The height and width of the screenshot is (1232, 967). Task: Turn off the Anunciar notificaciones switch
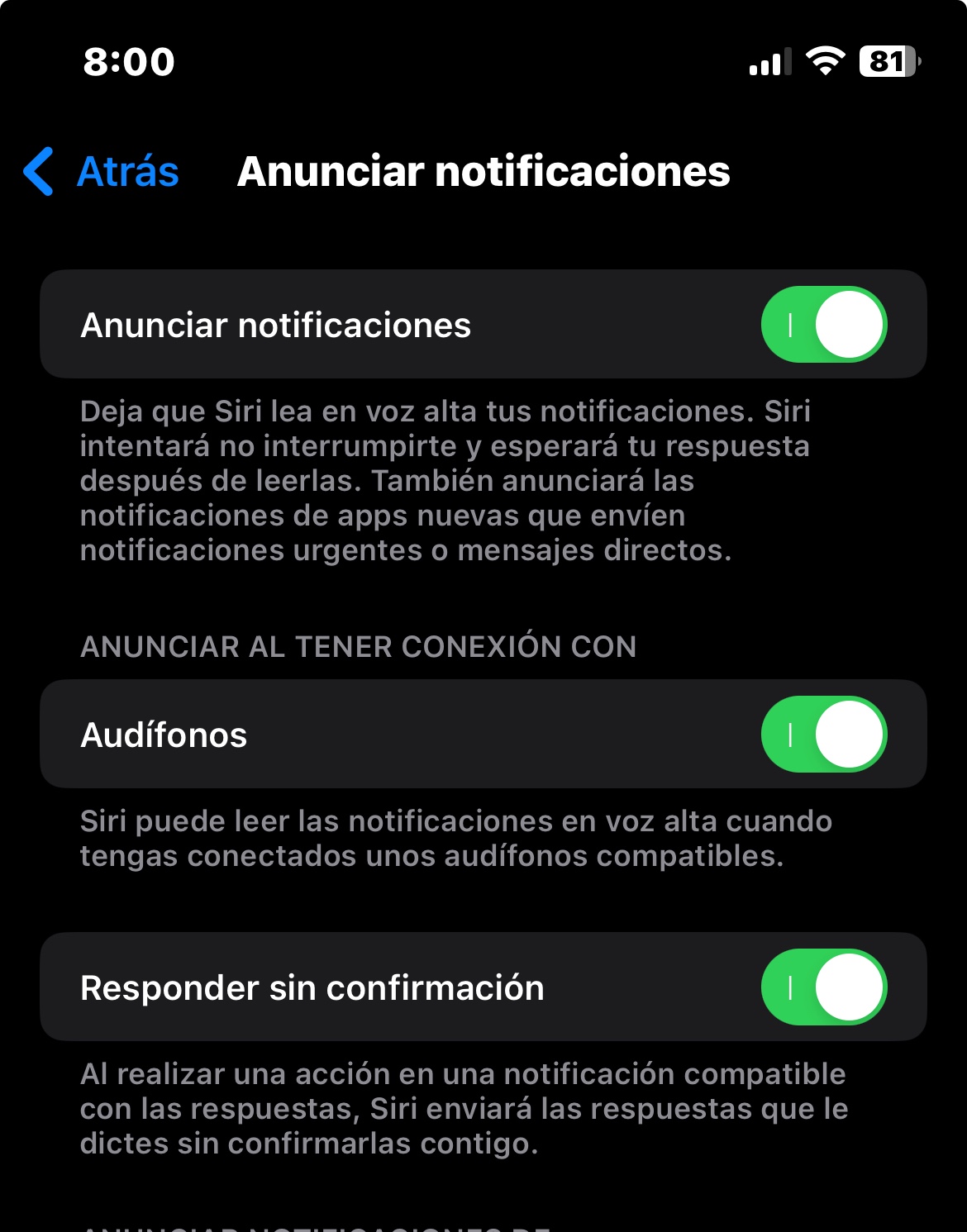click(x=823, y=325)
